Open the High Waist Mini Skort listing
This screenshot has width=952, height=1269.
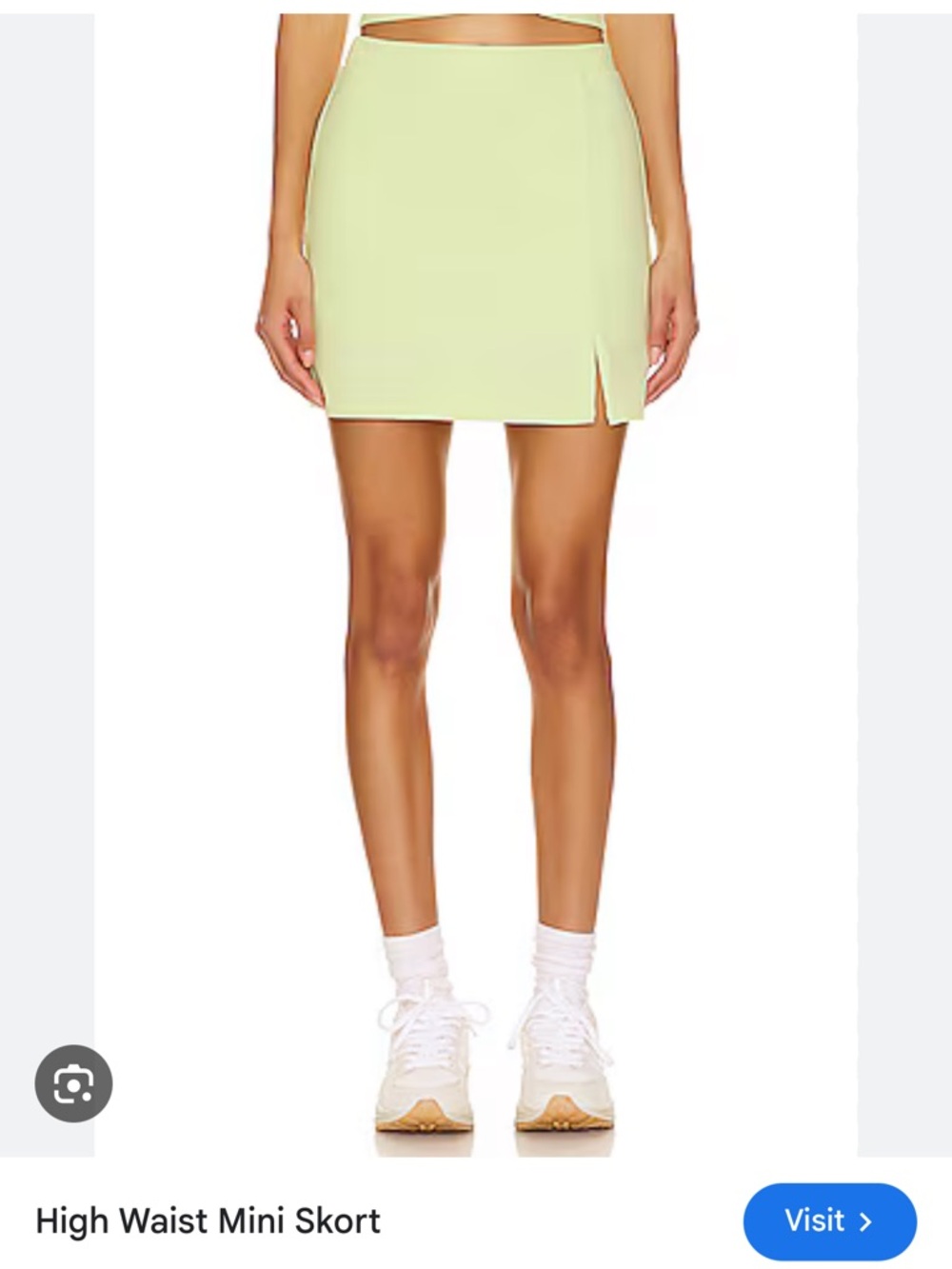208,1221
